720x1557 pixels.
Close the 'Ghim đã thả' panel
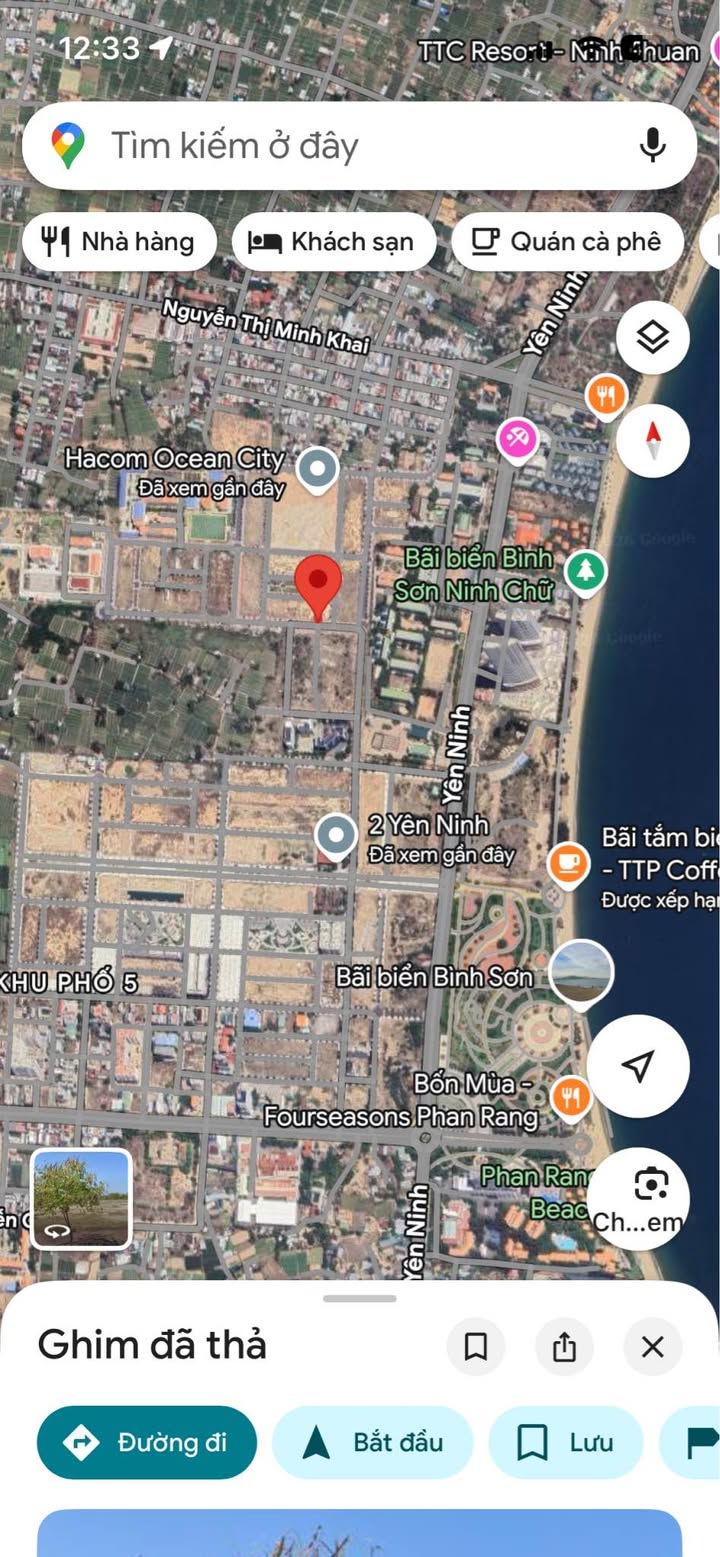(x=652, y=1347)
